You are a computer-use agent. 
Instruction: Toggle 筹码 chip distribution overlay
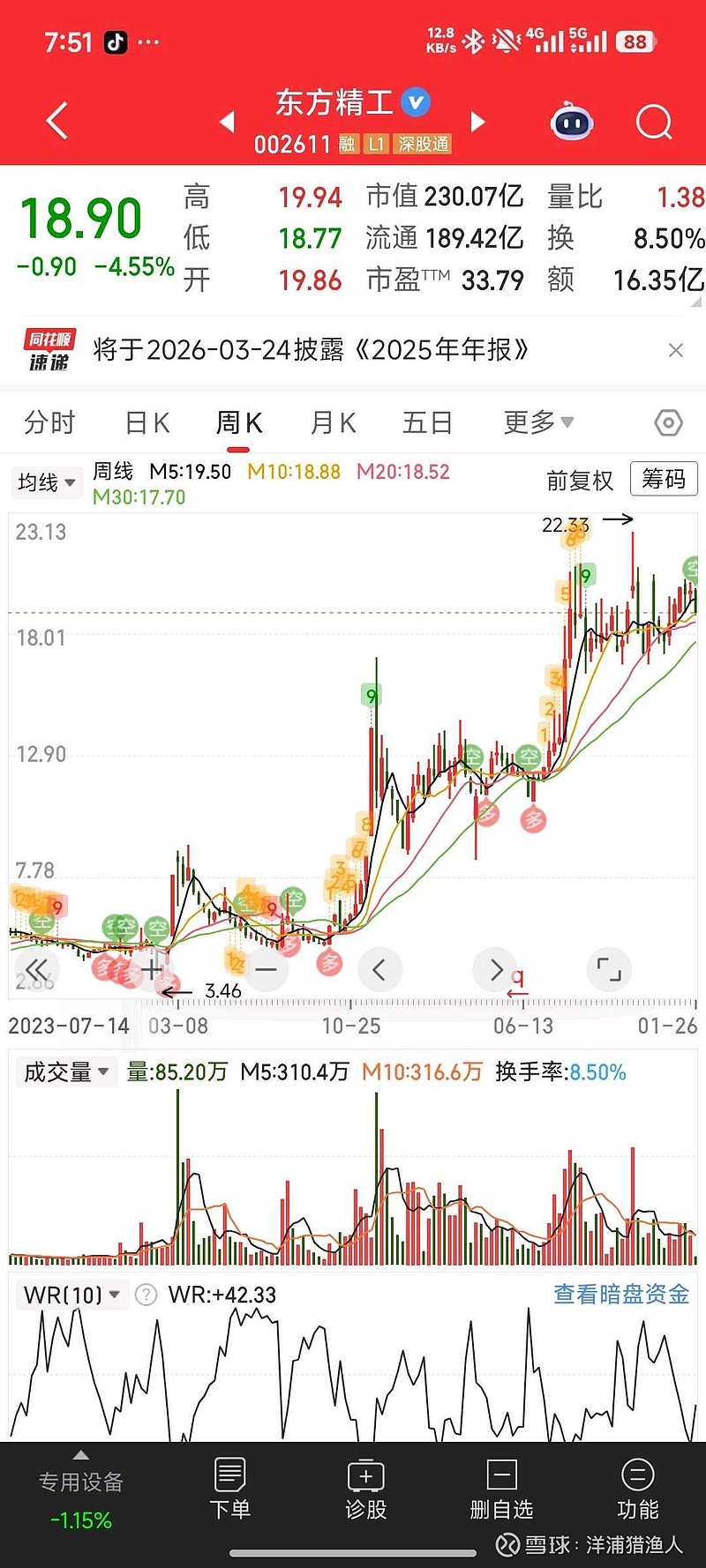(663, 479)
